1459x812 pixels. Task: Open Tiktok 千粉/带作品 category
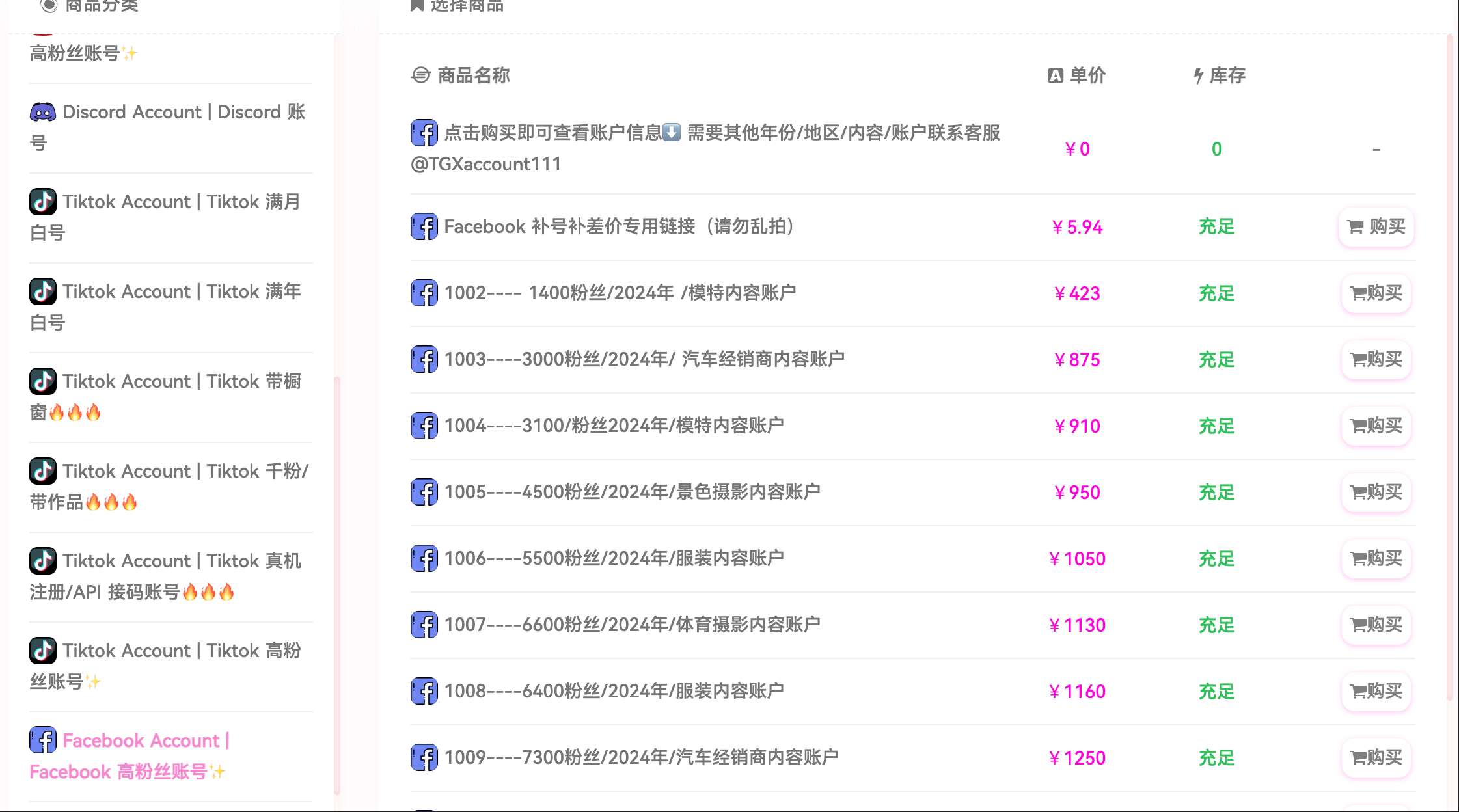click(x=169, y=486)
